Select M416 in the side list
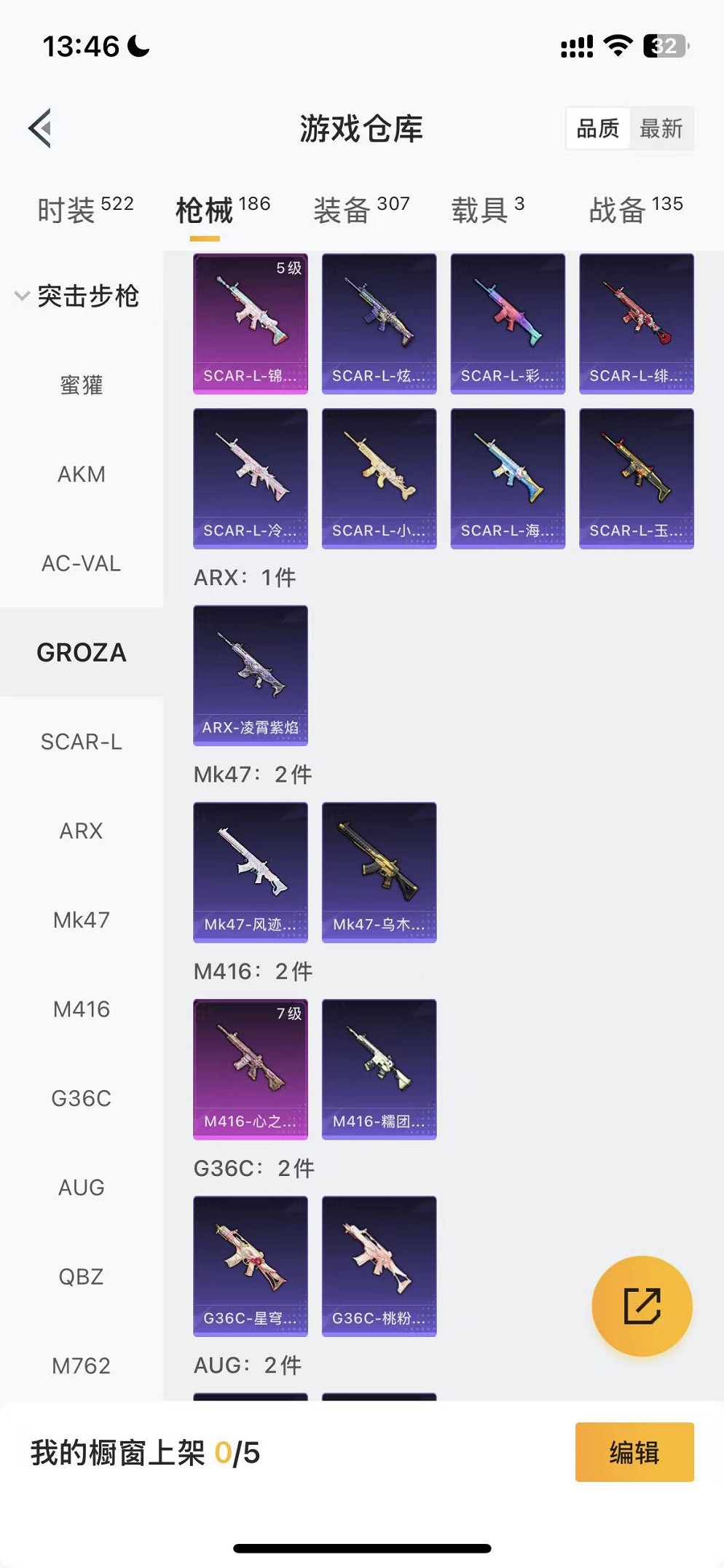This screenshot has height=1568, width=724. (x=82, y=1009)
